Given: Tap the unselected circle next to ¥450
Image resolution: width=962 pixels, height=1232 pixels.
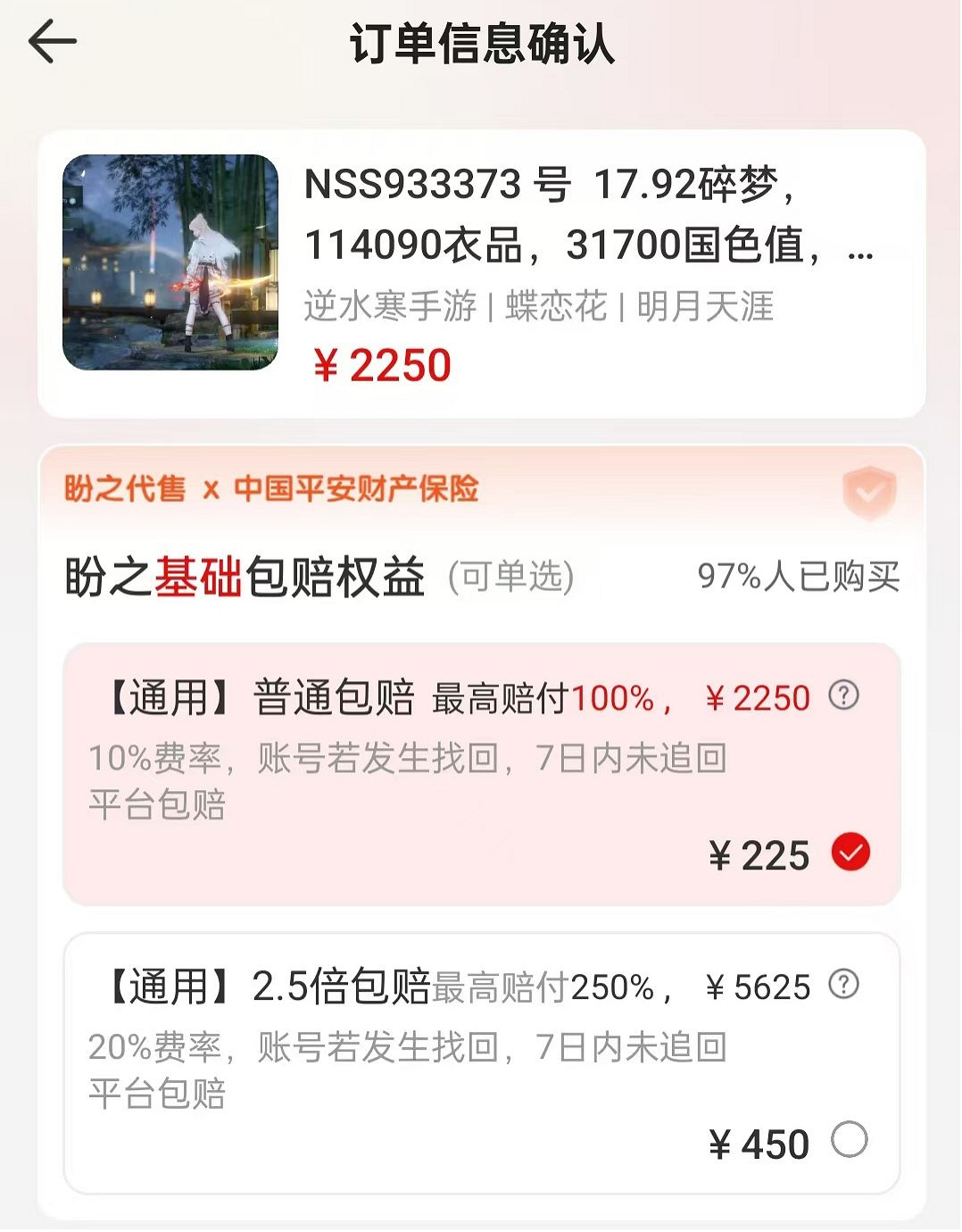Looking at the screenshot, I should point(850,1139).
